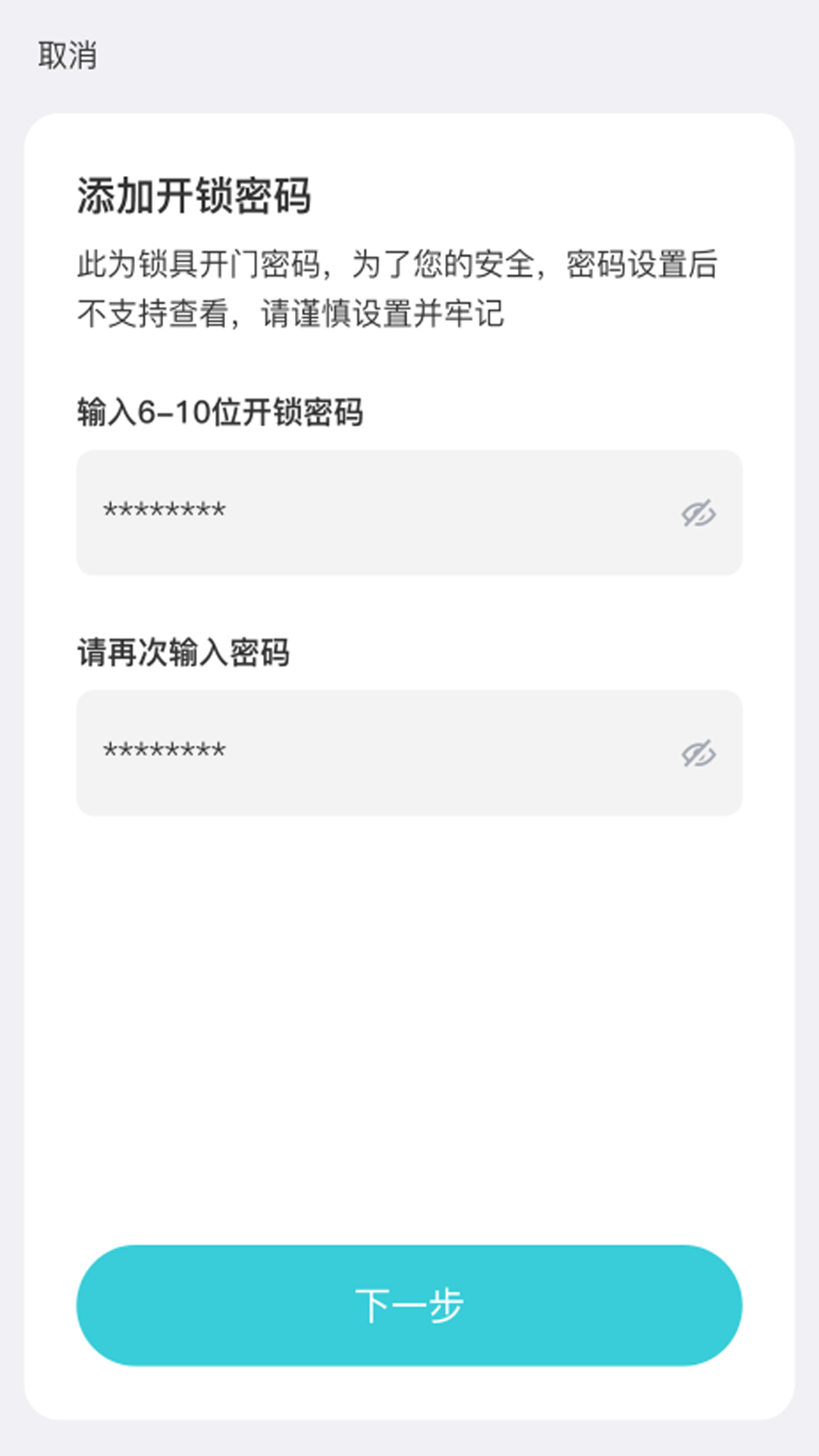Tap 取消 to cancel password setup
This screenshot has height=1456, width=819.
pos(67,55)
